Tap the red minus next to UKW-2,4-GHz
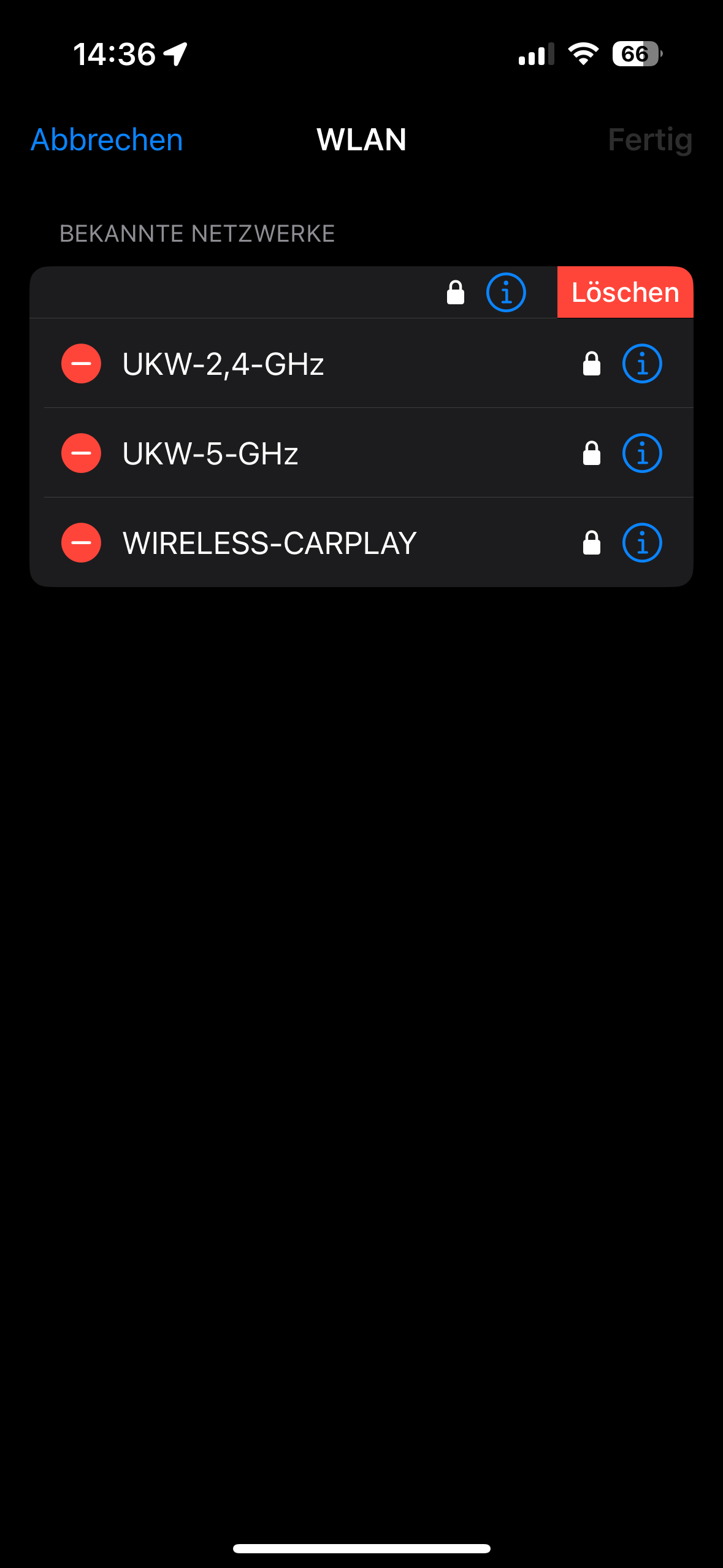723x1568 pixels. 81,364
